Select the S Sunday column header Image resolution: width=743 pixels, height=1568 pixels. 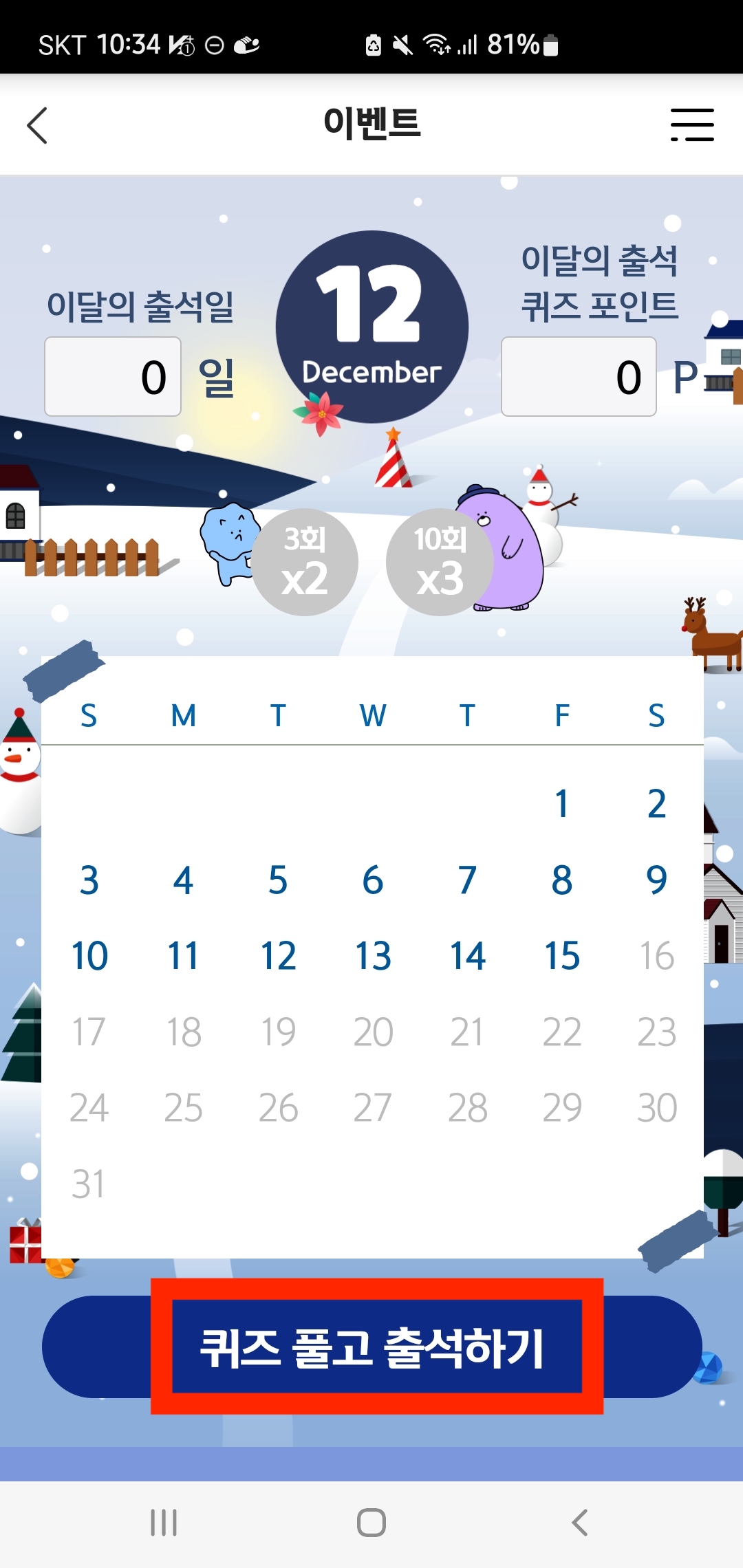[88, 715]
